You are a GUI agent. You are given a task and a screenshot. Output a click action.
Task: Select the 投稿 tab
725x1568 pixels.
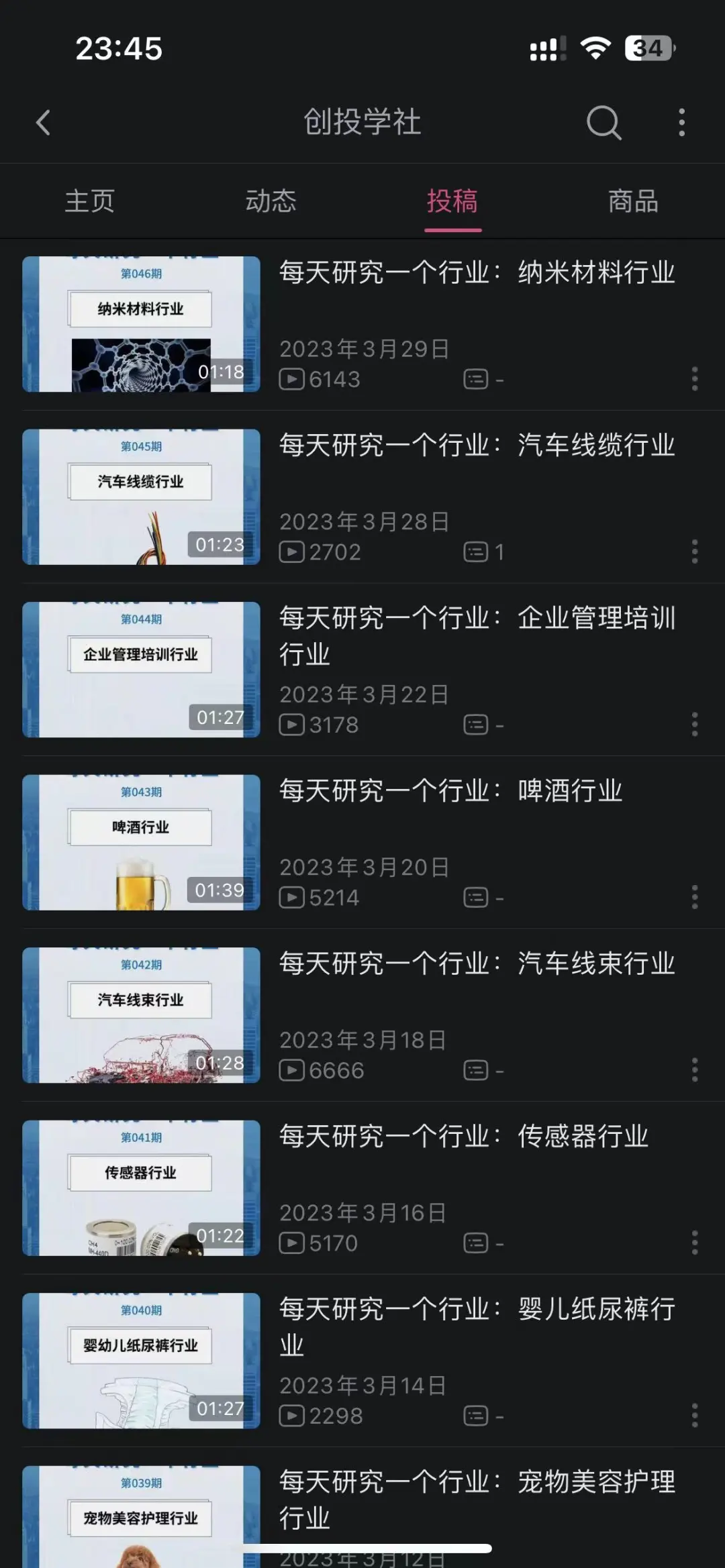tap(453, 200)
